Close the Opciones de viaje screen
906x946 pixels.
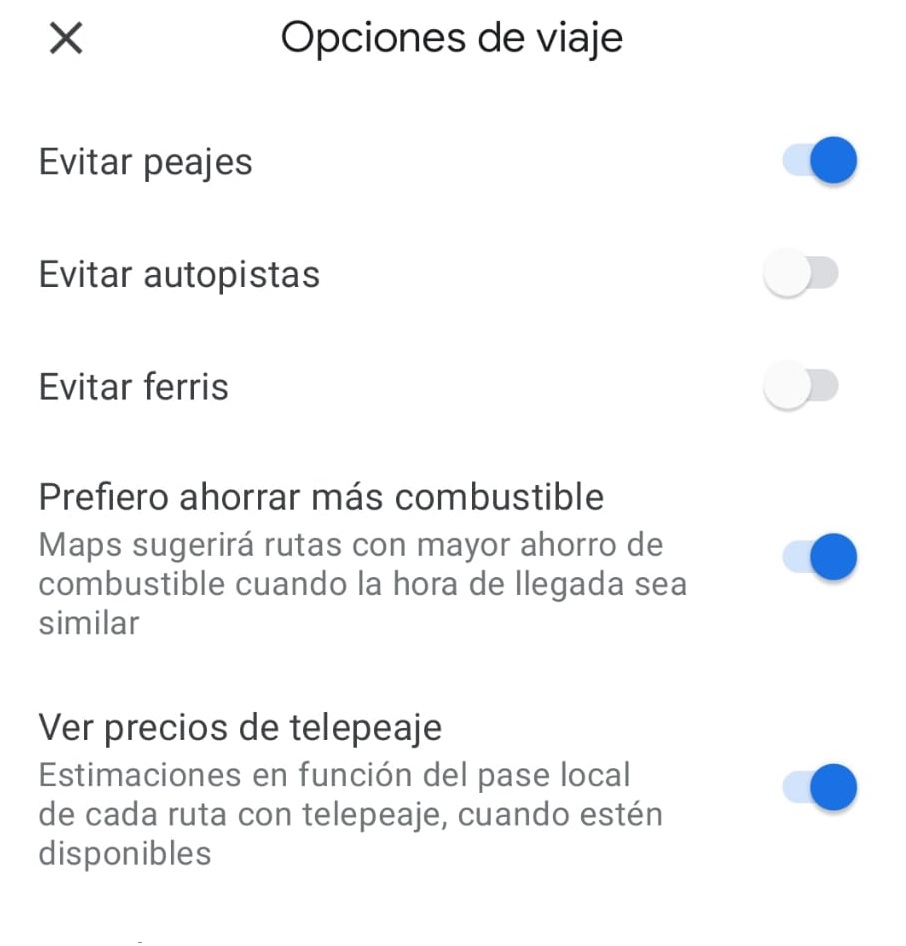pyautogui.click(x=66, y=40)
